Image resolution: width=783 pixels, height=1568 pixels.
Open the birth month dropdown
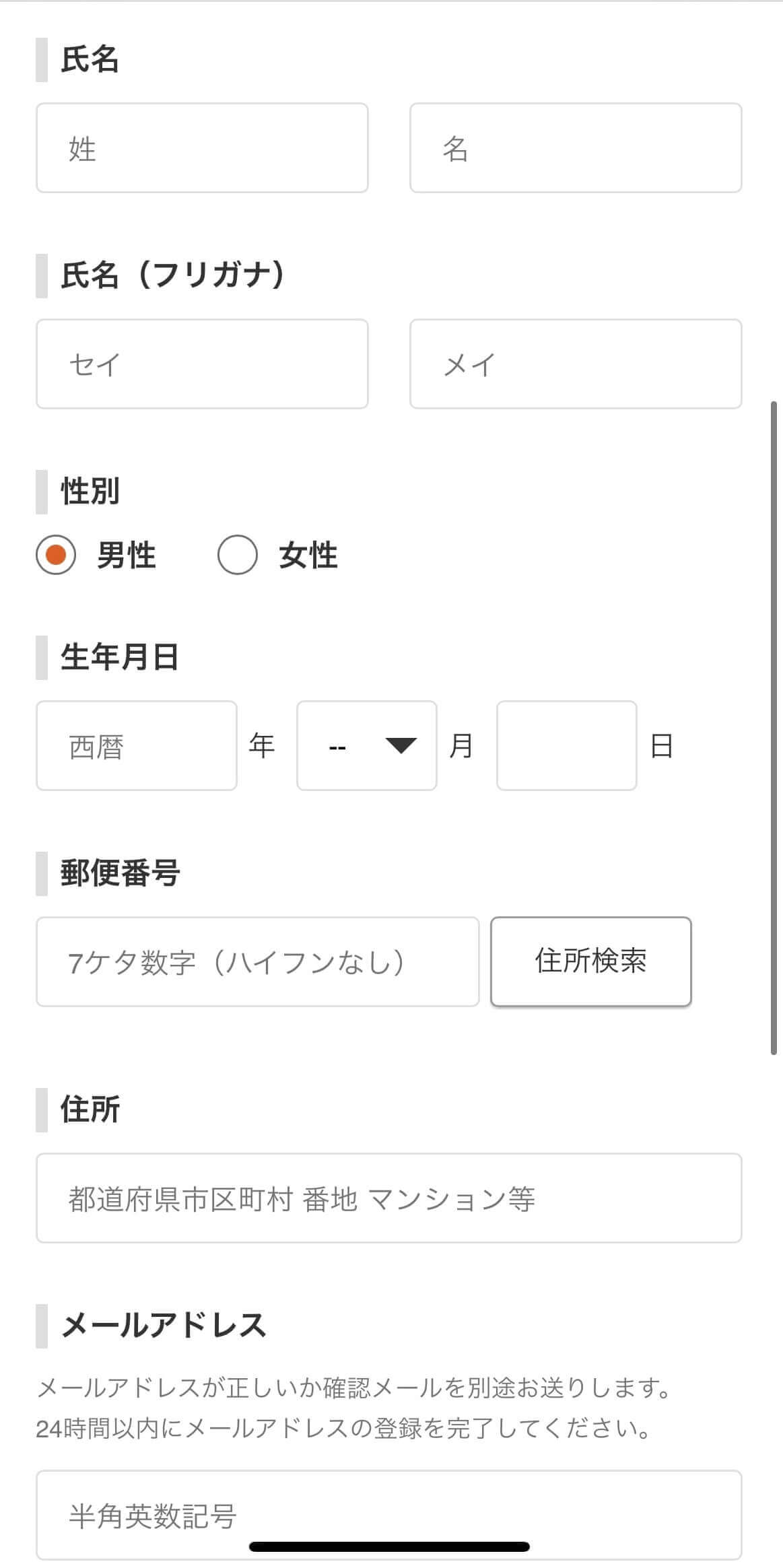tap(367, 745)
